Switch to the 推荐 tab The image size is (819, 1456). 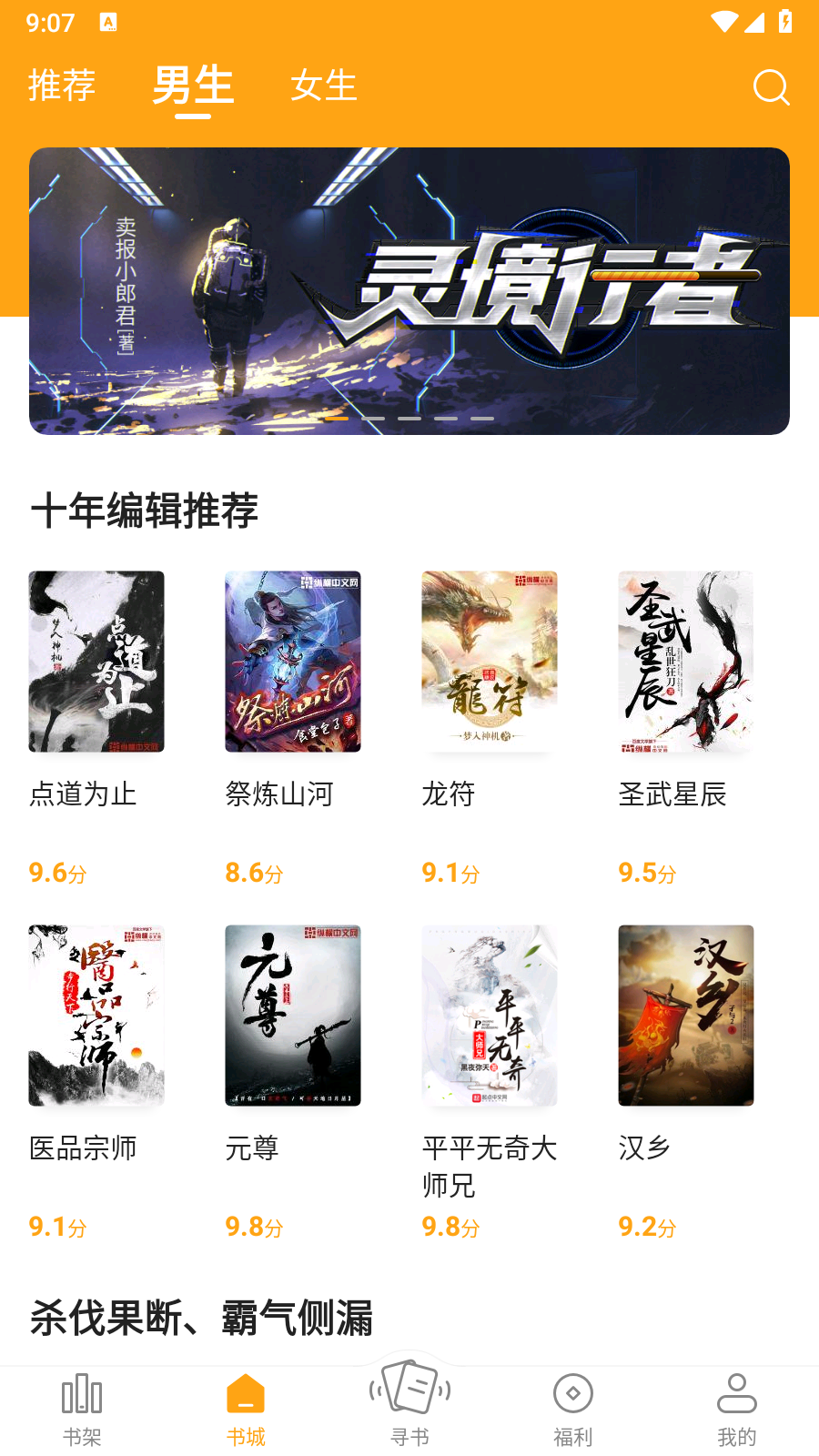click(x=62, y=86)
